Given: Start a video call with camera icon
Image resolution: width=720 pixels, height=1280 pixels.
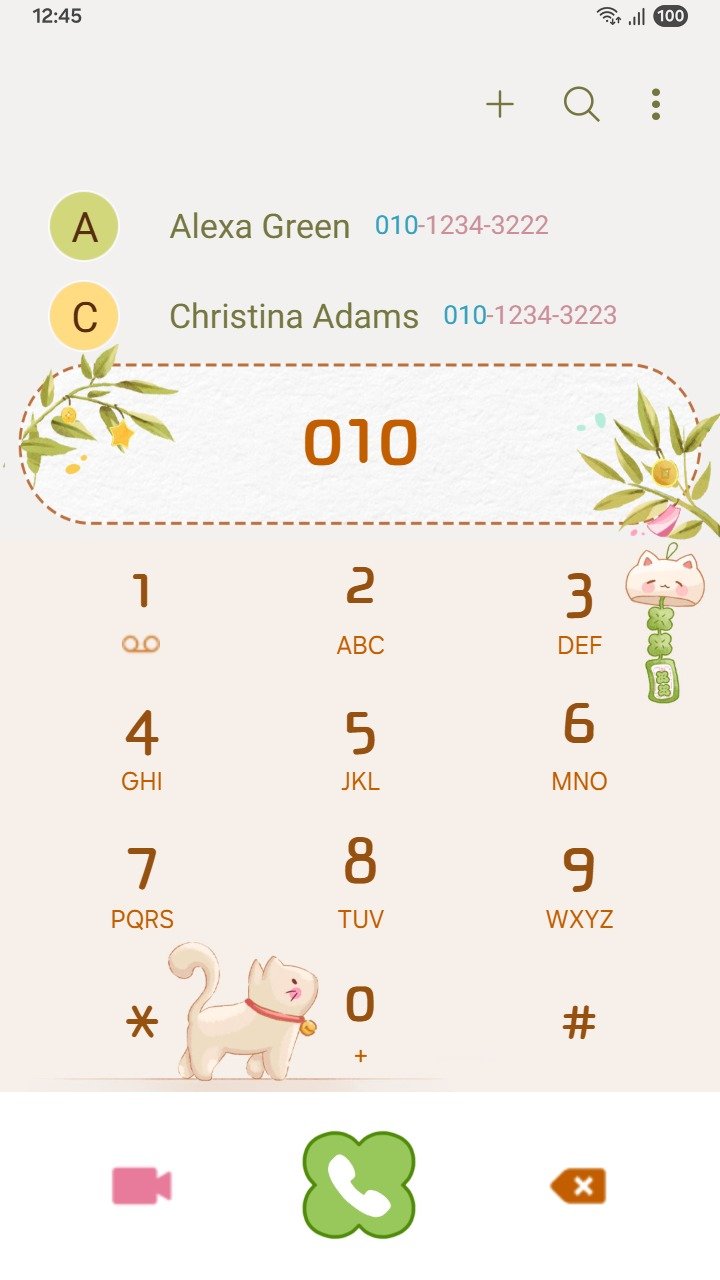Looking at the screenshot, I should pos(141,1186).
